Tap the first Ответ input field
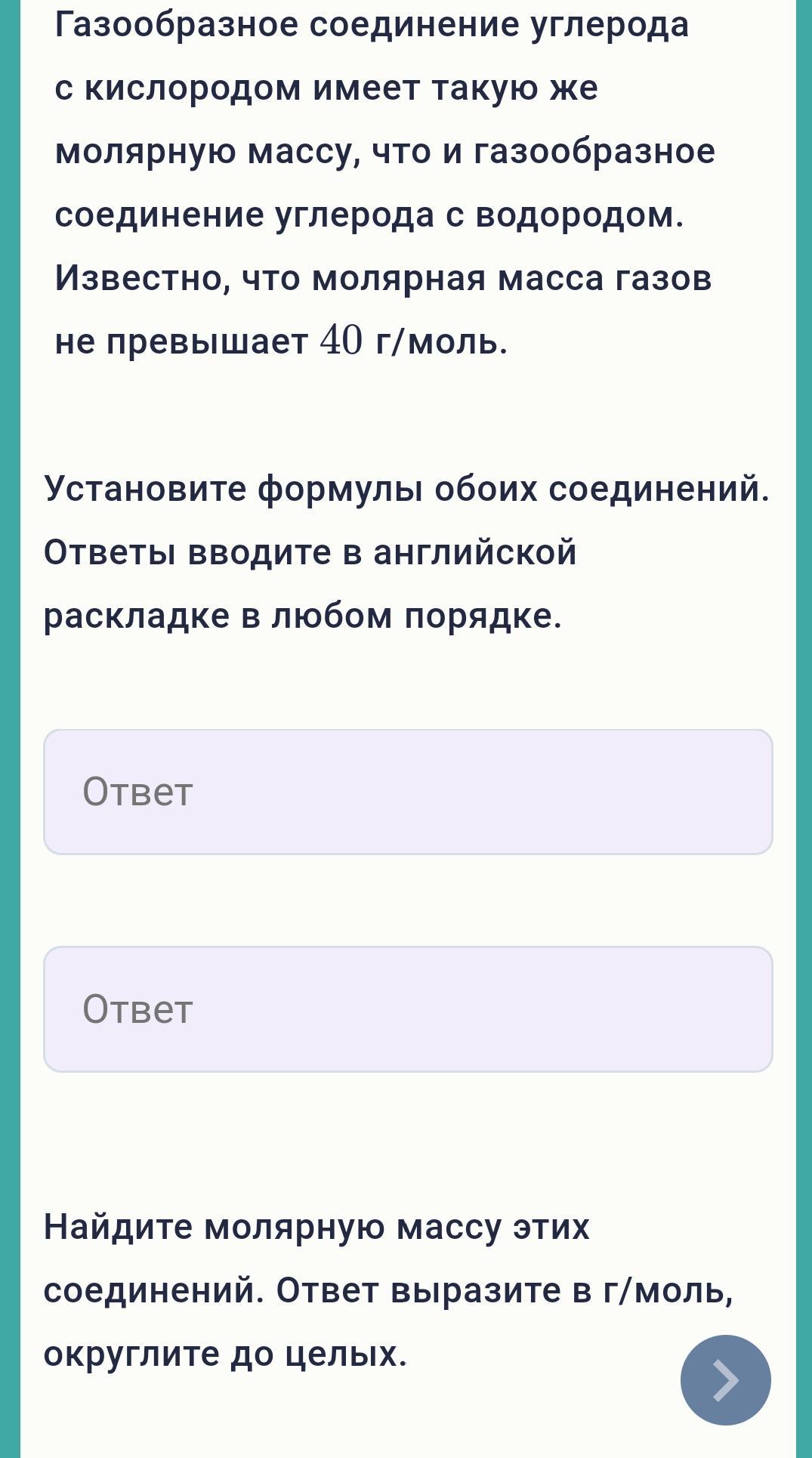The image size is (812, 1458). pos(408,792)
